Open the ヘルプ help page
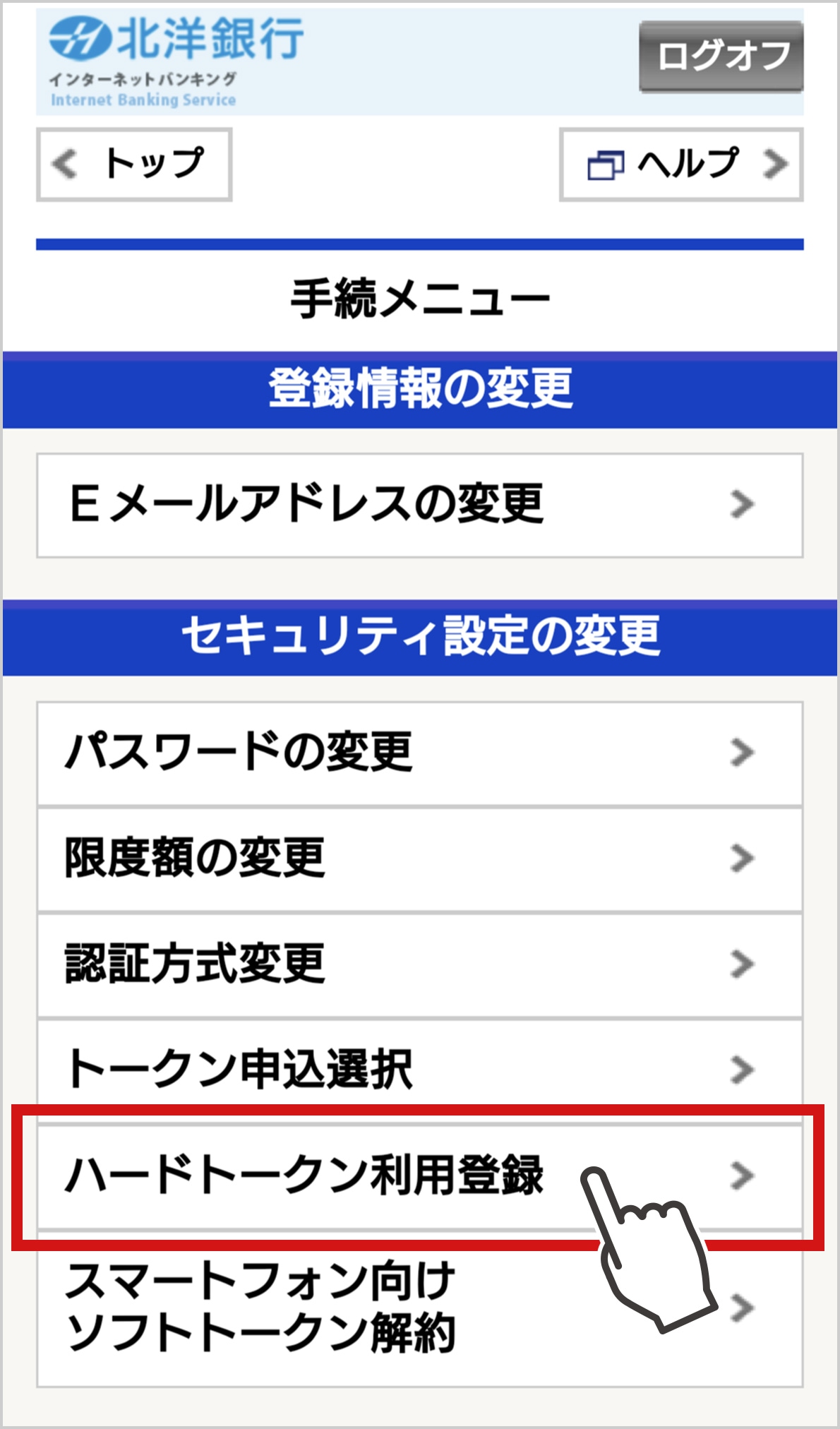840x1429 pixels. coord(681,165)
